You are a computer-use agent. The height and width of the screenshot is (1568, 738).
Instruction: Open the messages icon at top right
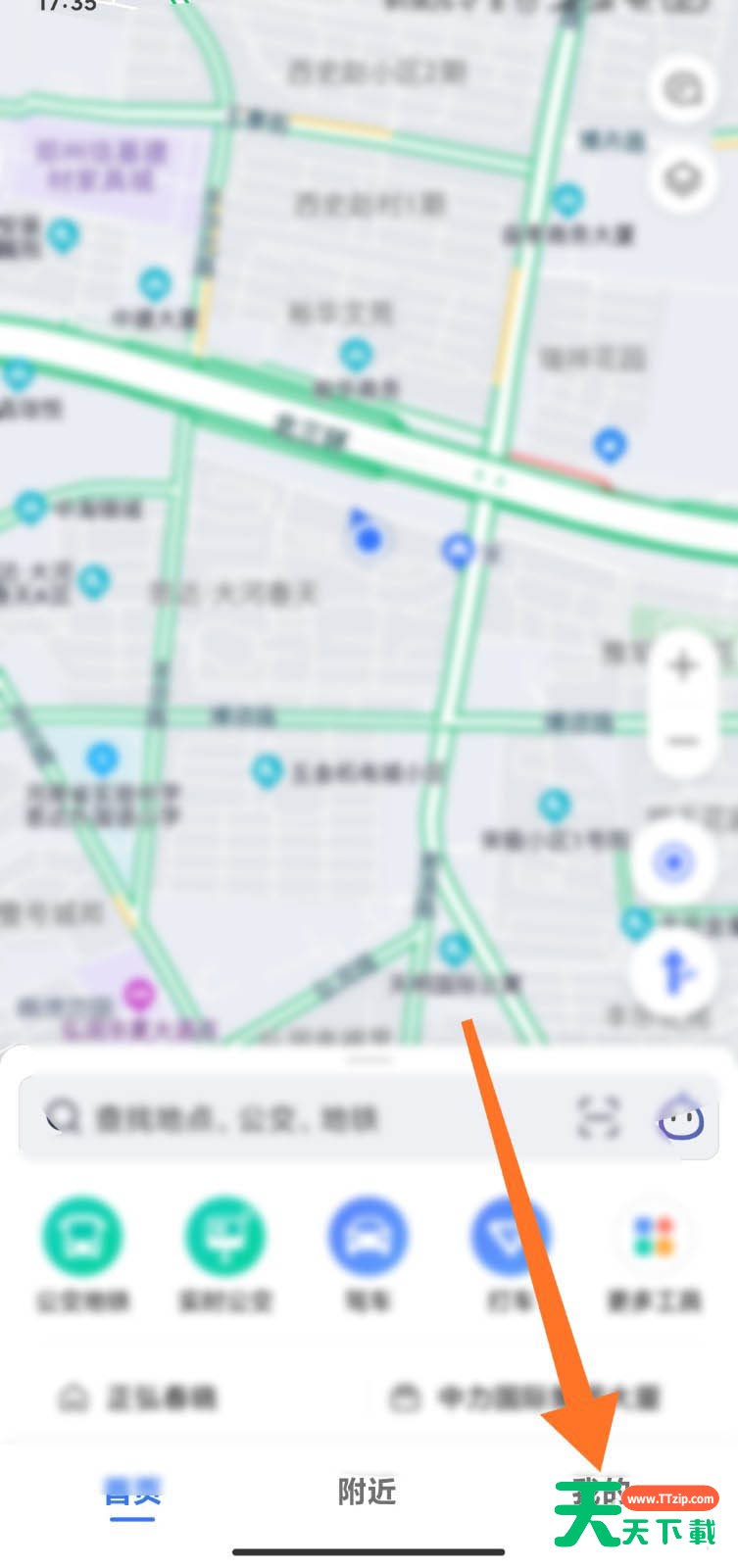682,89
